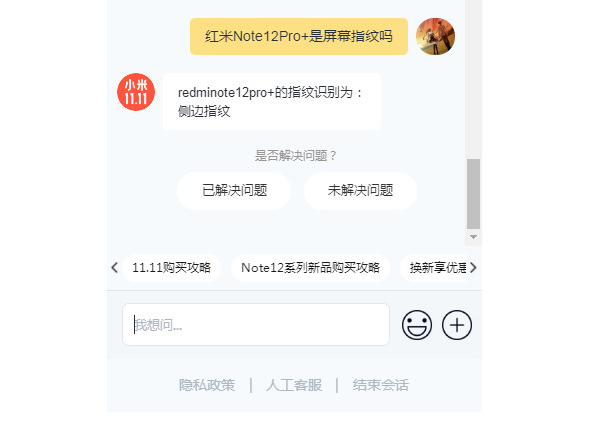The width and height of the screenshot is (600, 441).
Task: Open the plus attachment menu
Action: 457,325
